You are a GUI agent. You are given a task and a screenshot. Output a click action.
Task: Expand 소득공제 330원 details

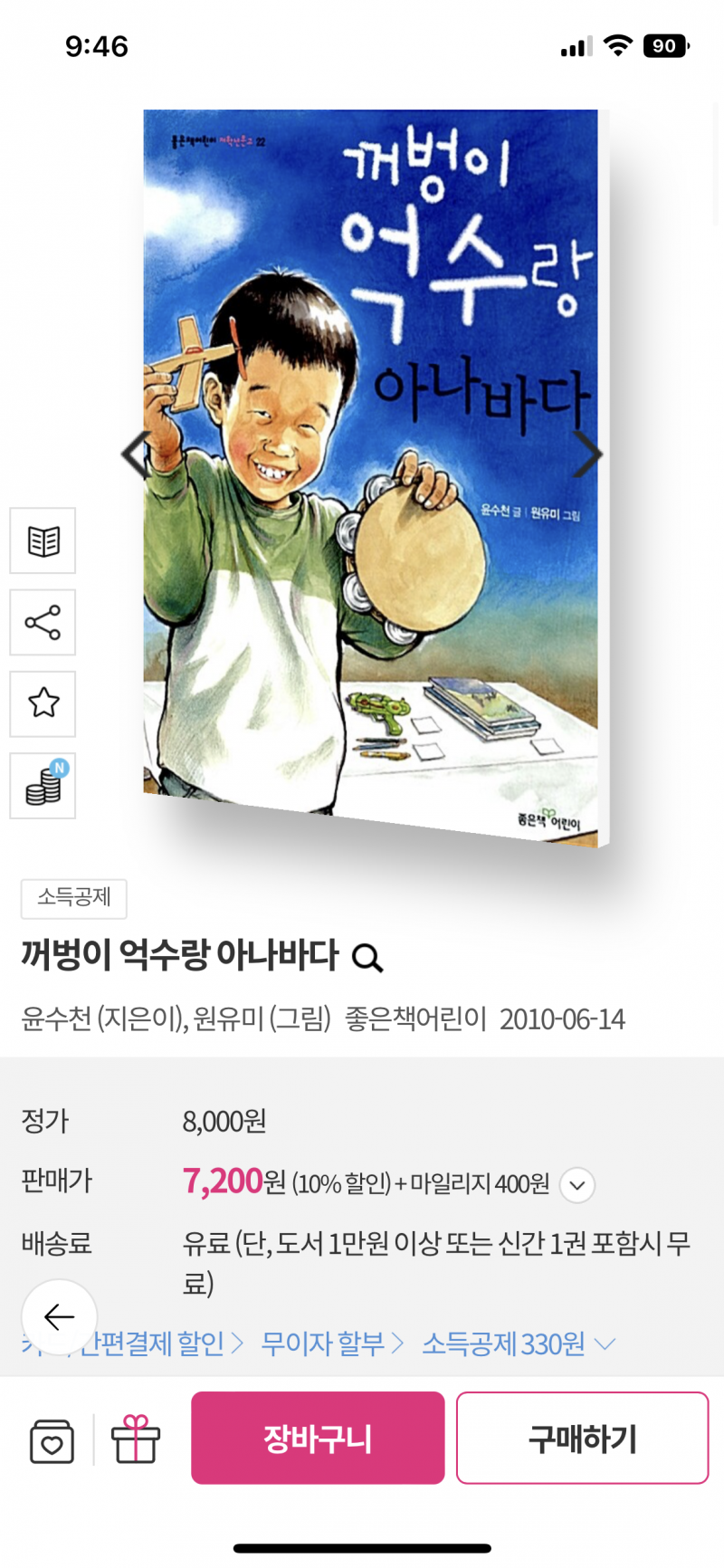[x=518, y=1343]
